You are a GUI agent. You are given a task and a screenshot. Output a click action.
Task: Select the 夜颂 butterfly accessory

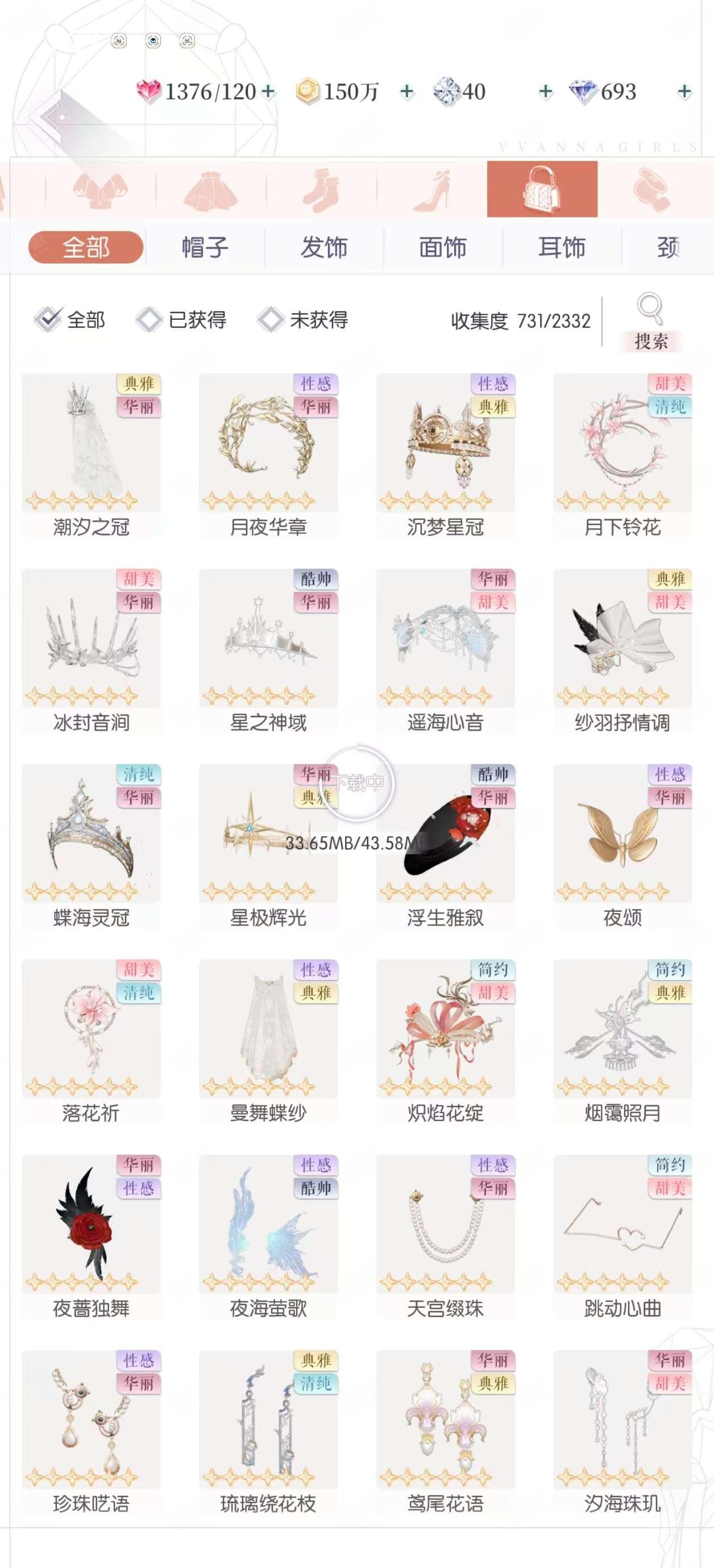click(622, 835)
